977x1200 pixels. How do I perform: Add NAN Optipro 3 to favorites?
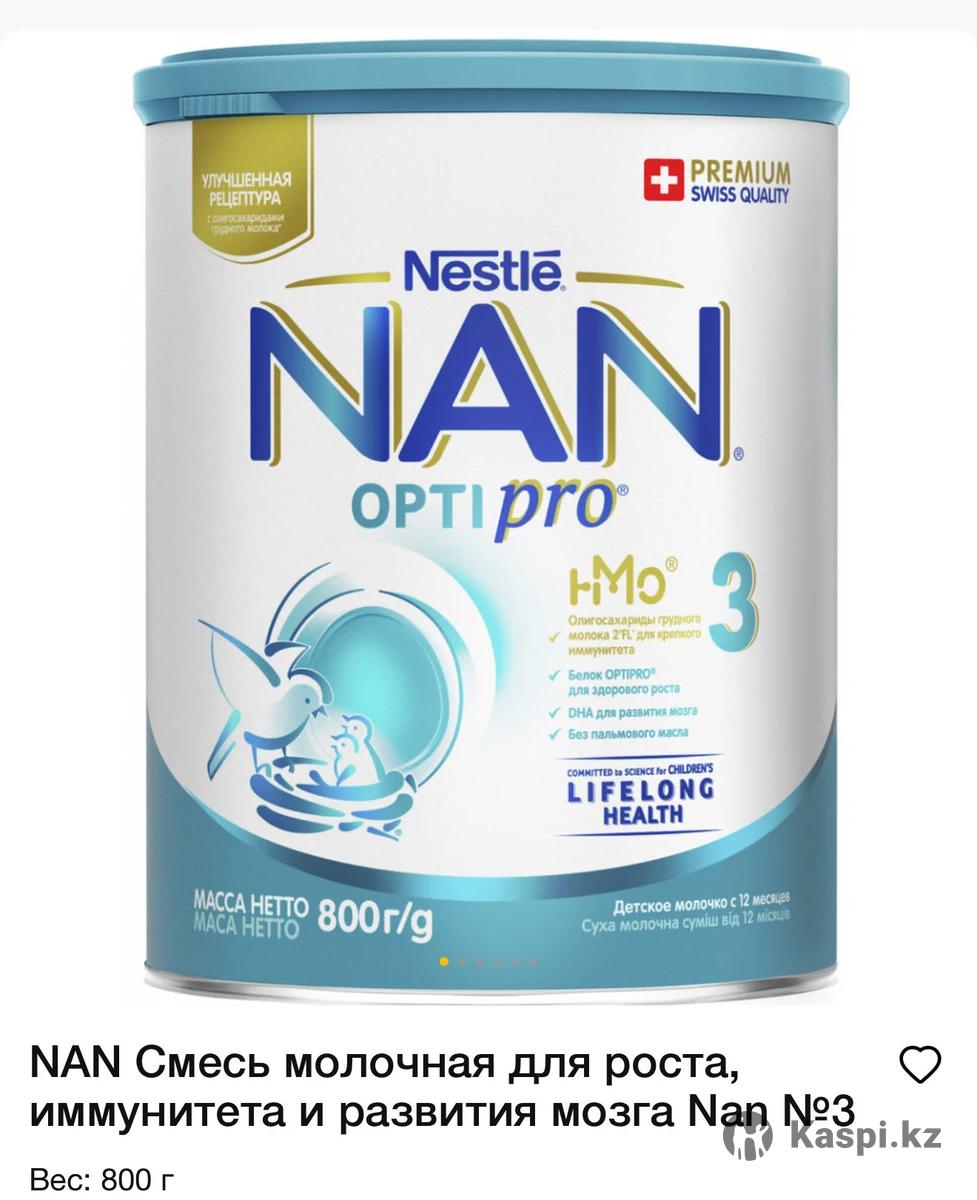coord(921,1065)
